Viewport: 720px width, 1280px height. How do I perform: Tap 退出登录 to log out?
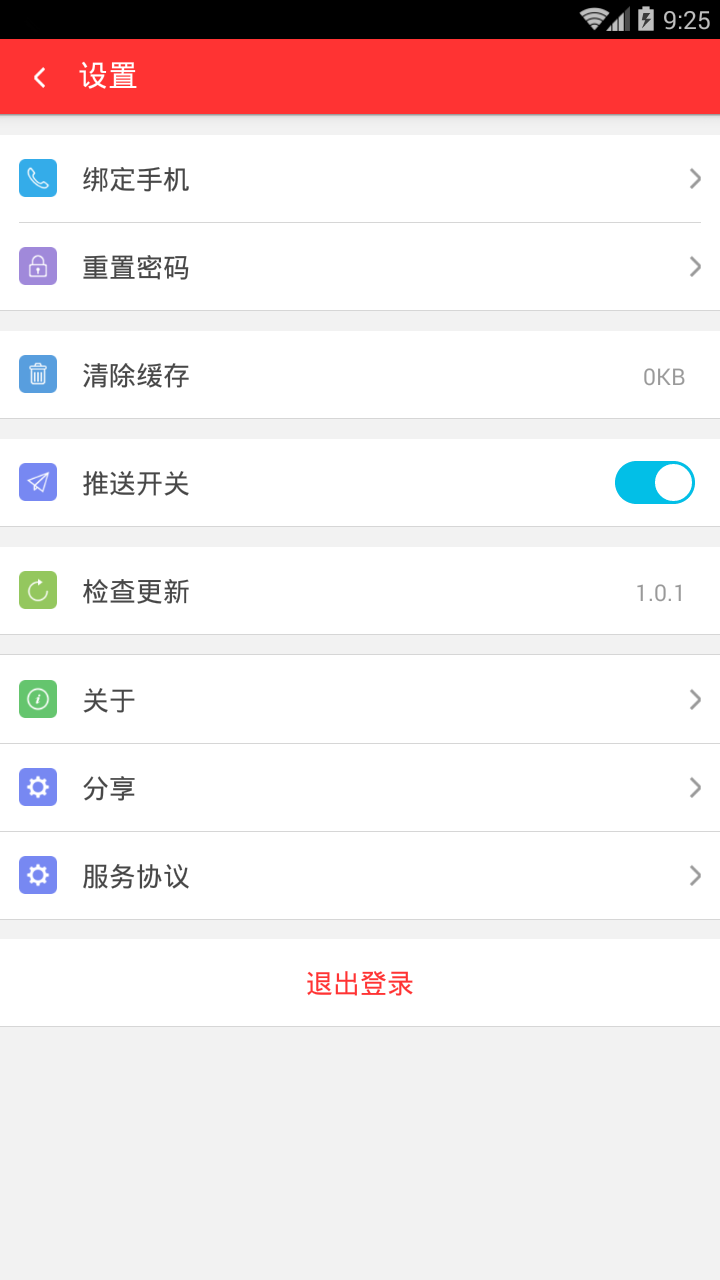(360, 983)
